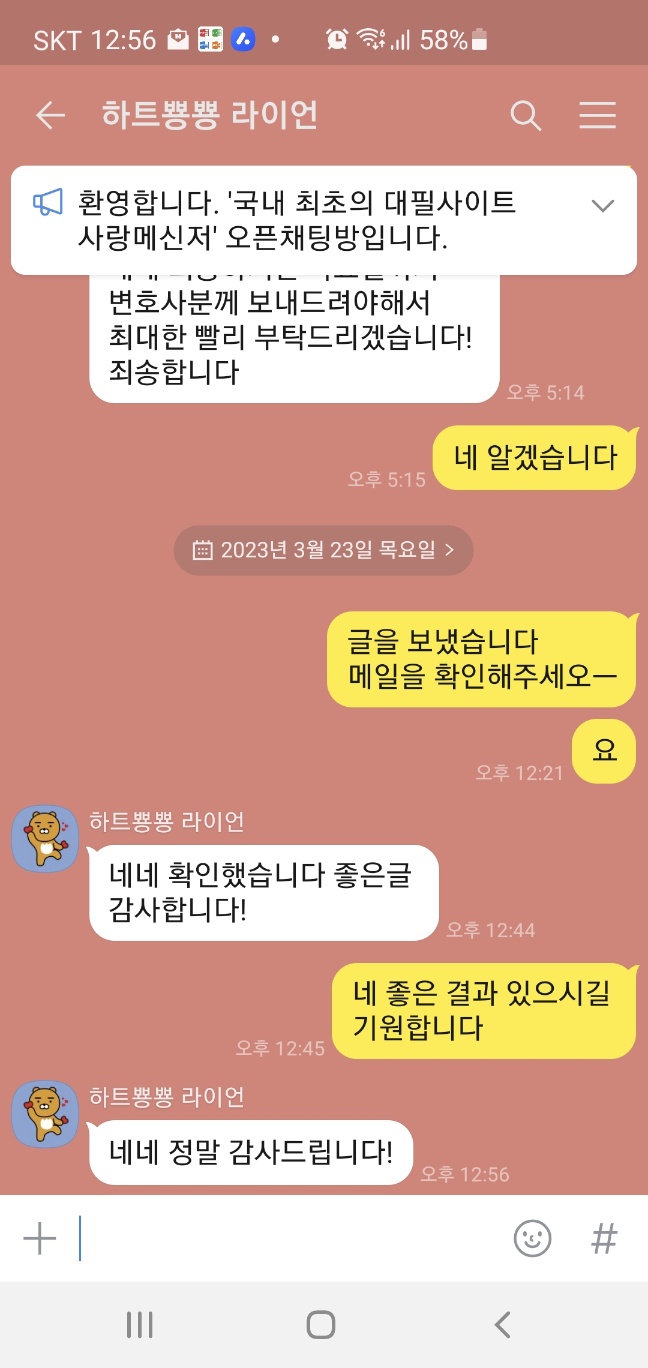Screen dimensions: 648x1368
Task: Open the emoticon picker
Action: (x=532, y=1239)
